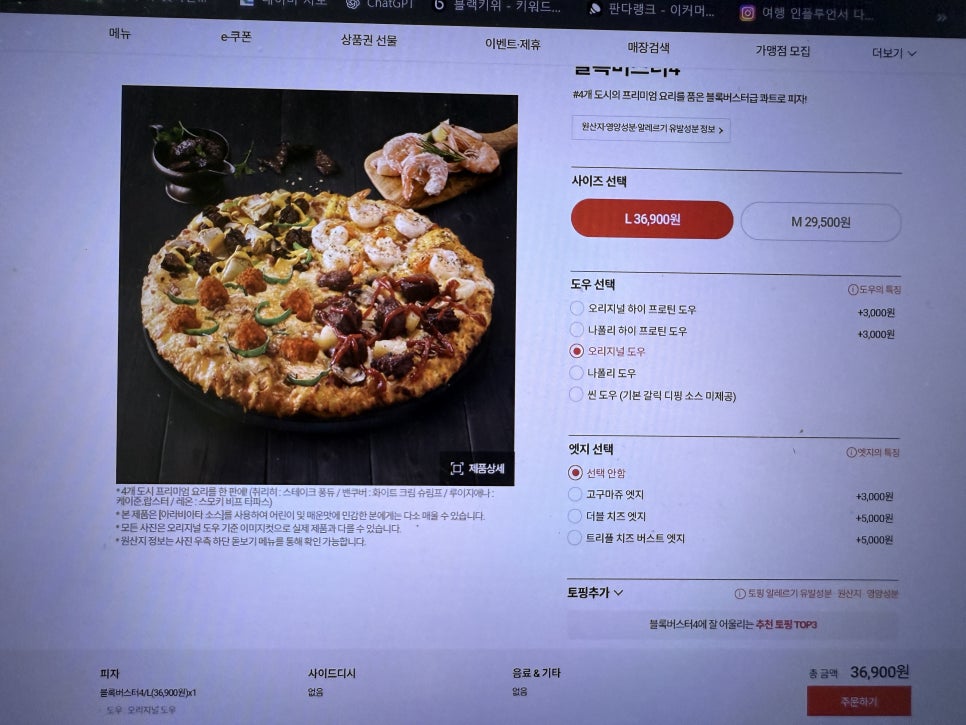The width and height of the screenshot is (966, 725).
Task: Open 가맹점 모집 page
Action: pyautogui.click(x=783, y=50)
